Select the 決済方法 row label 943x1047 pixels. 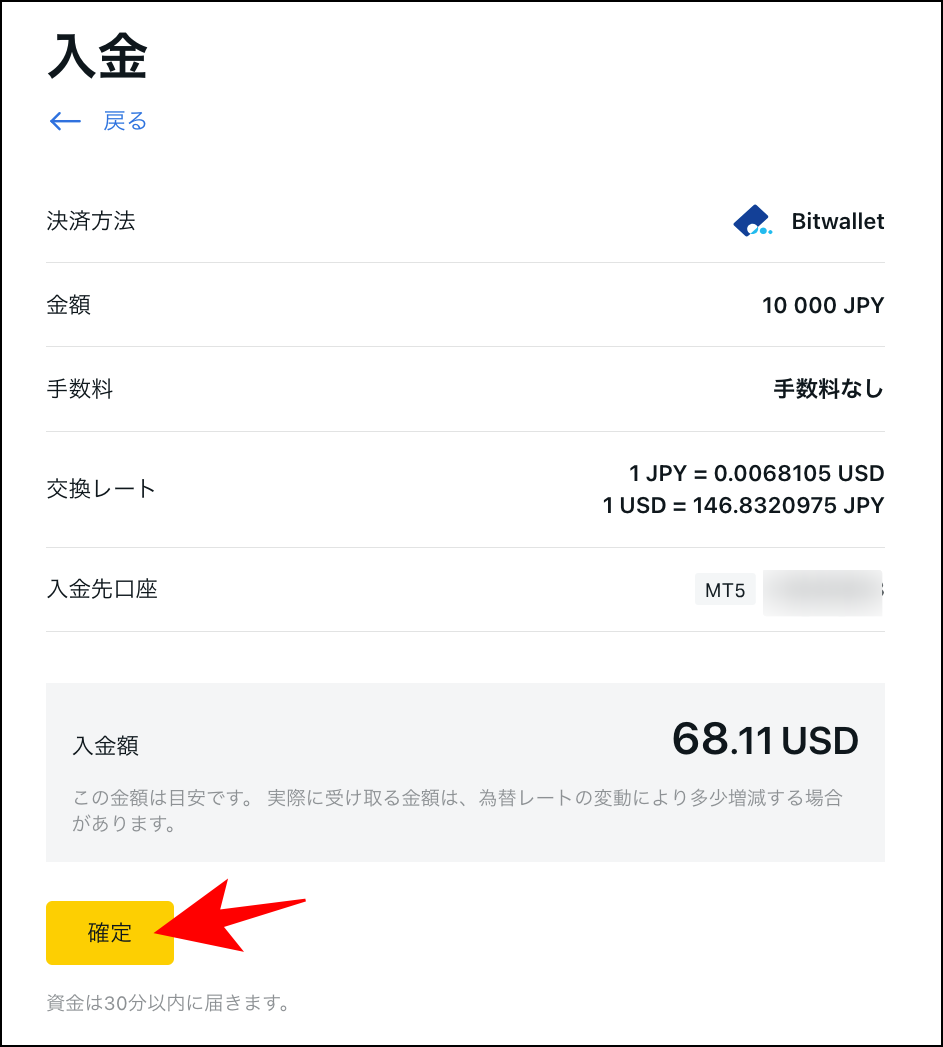92,221
